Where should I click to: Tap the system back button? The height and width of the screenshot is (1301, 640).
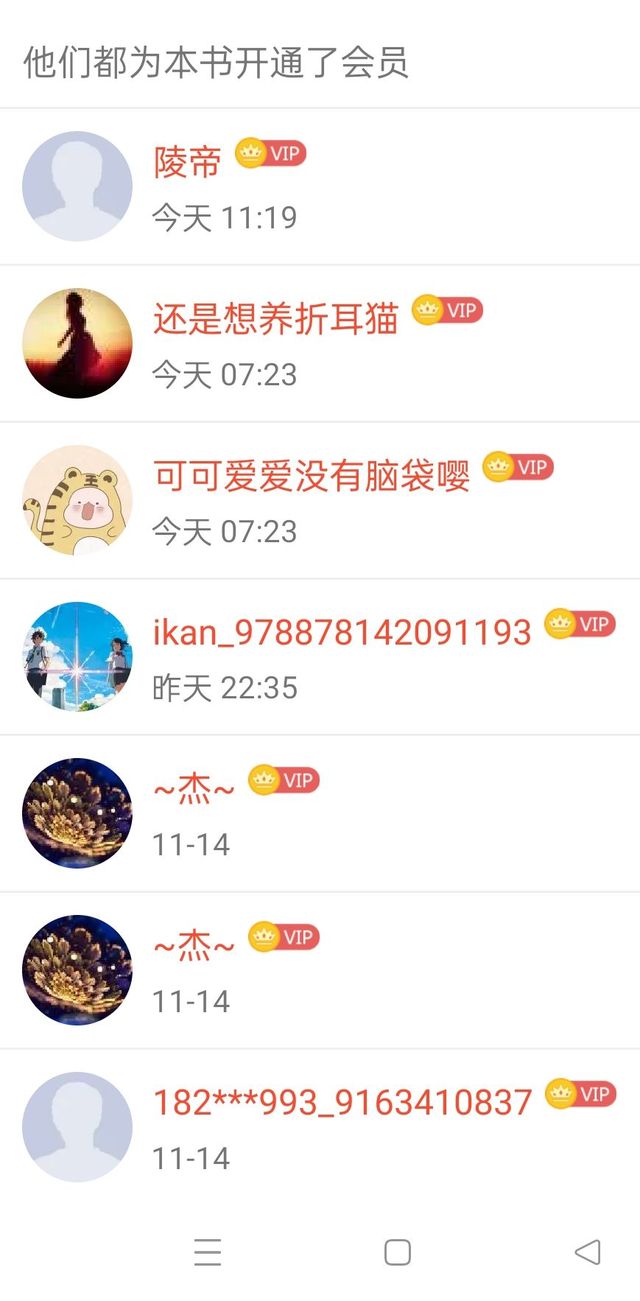click(588, 1252)
